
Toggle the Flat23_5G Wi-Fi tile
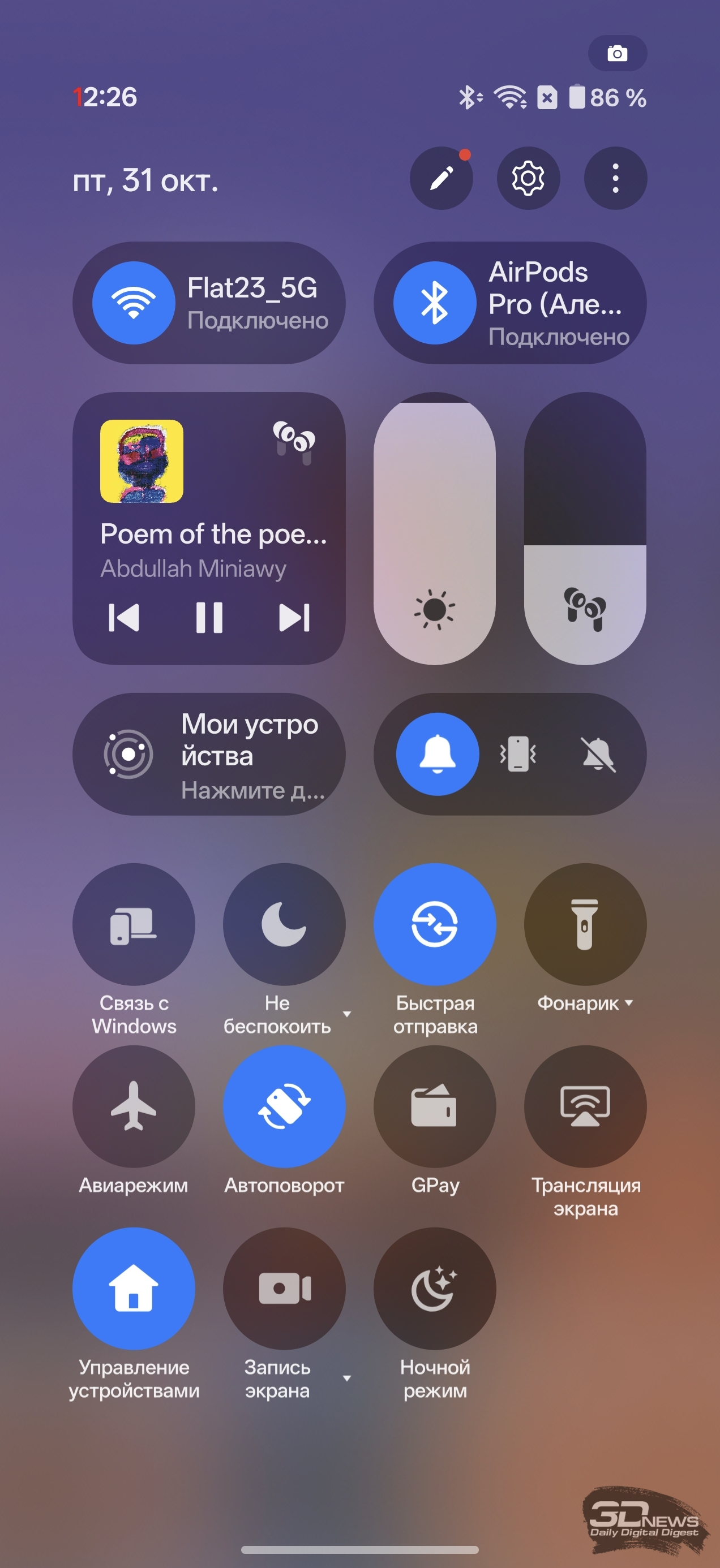(x=134, y=303)
